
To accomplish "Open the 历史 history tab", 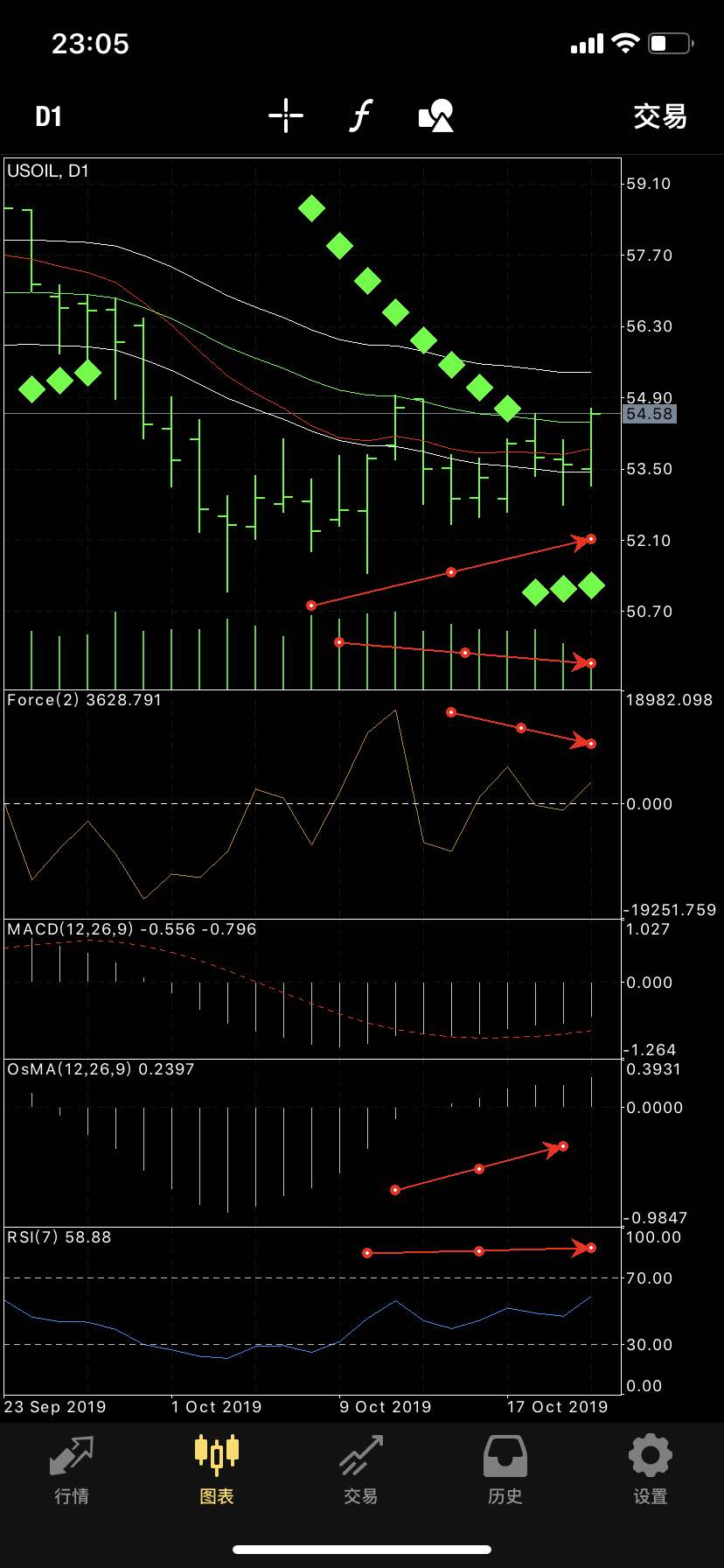I will (x=505, y=1470).
